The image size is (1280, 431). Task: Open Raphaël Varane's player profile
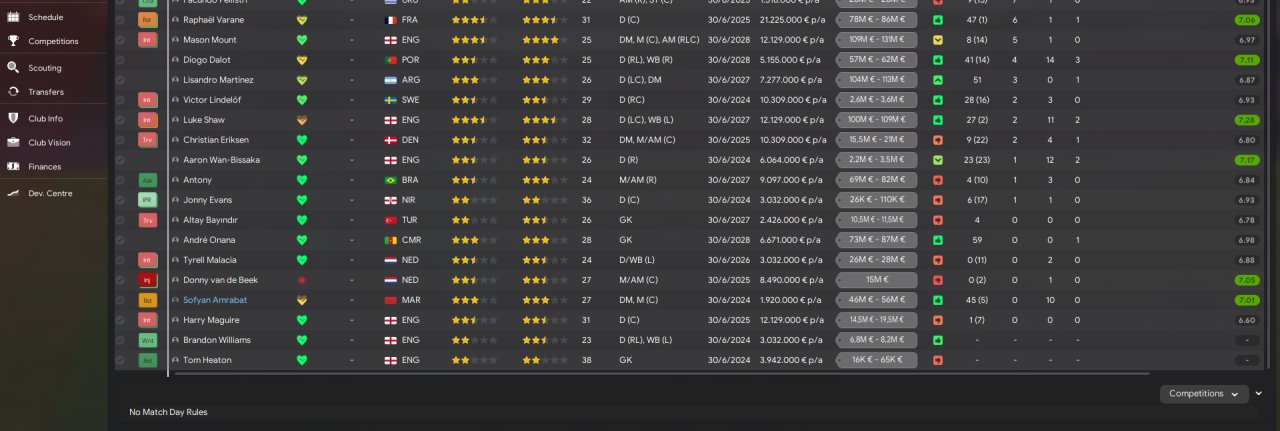point(213,20)
